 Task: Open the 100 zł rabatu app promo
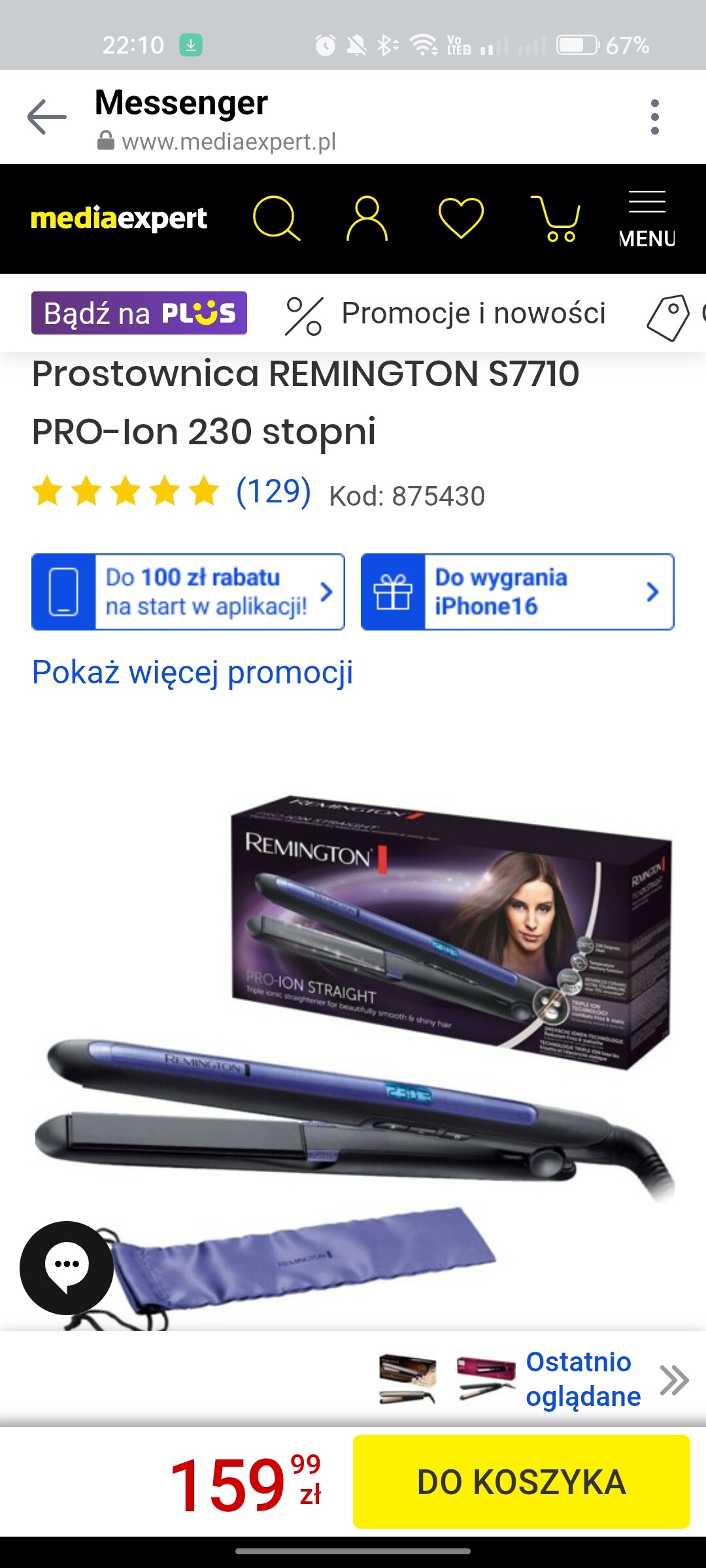(x=188, y=592)
